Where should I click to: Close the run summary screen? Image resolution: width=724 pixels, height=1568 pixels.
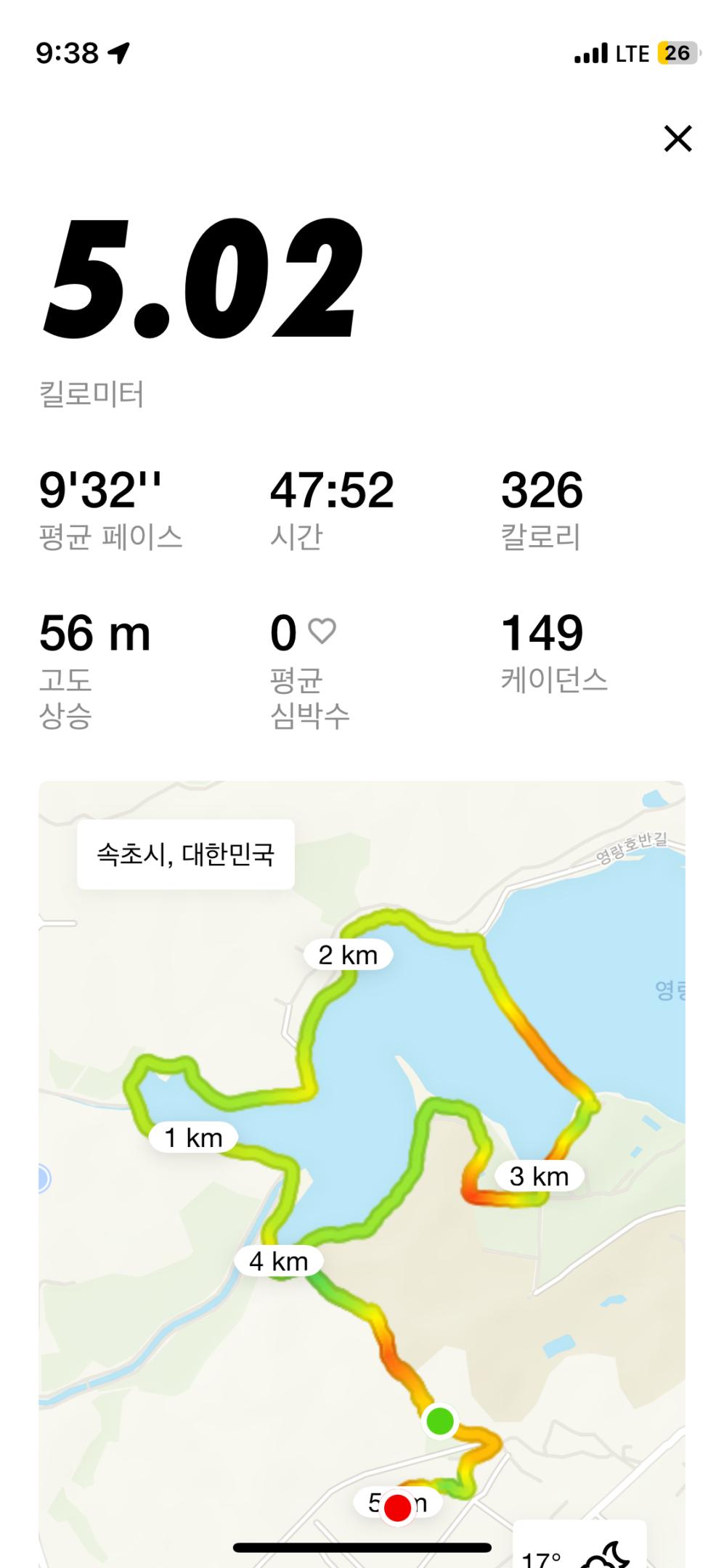point(677,139)
